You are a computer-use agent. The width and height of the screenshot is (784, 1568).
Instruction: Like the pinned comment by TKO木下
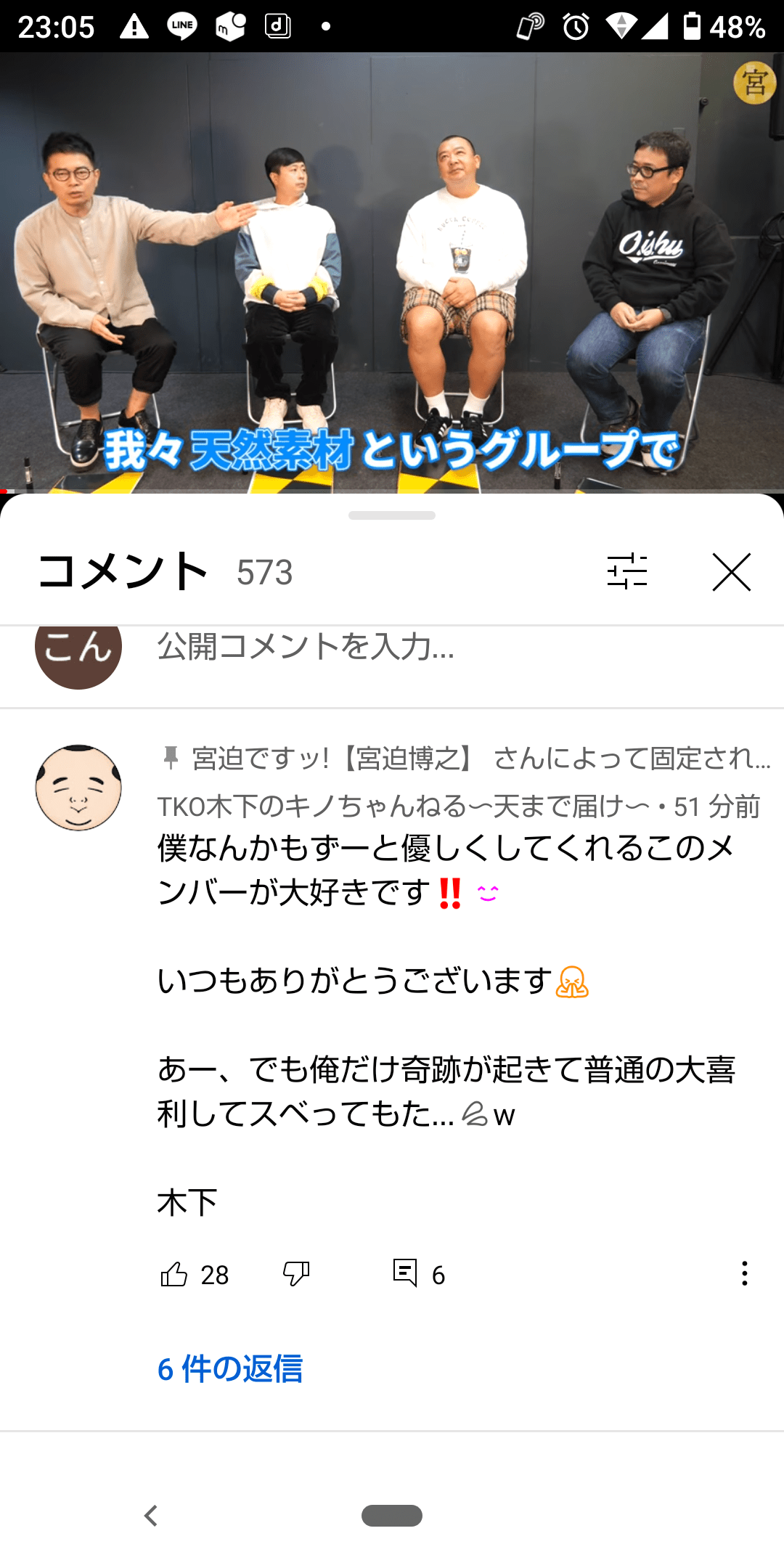pos(174,1274)
